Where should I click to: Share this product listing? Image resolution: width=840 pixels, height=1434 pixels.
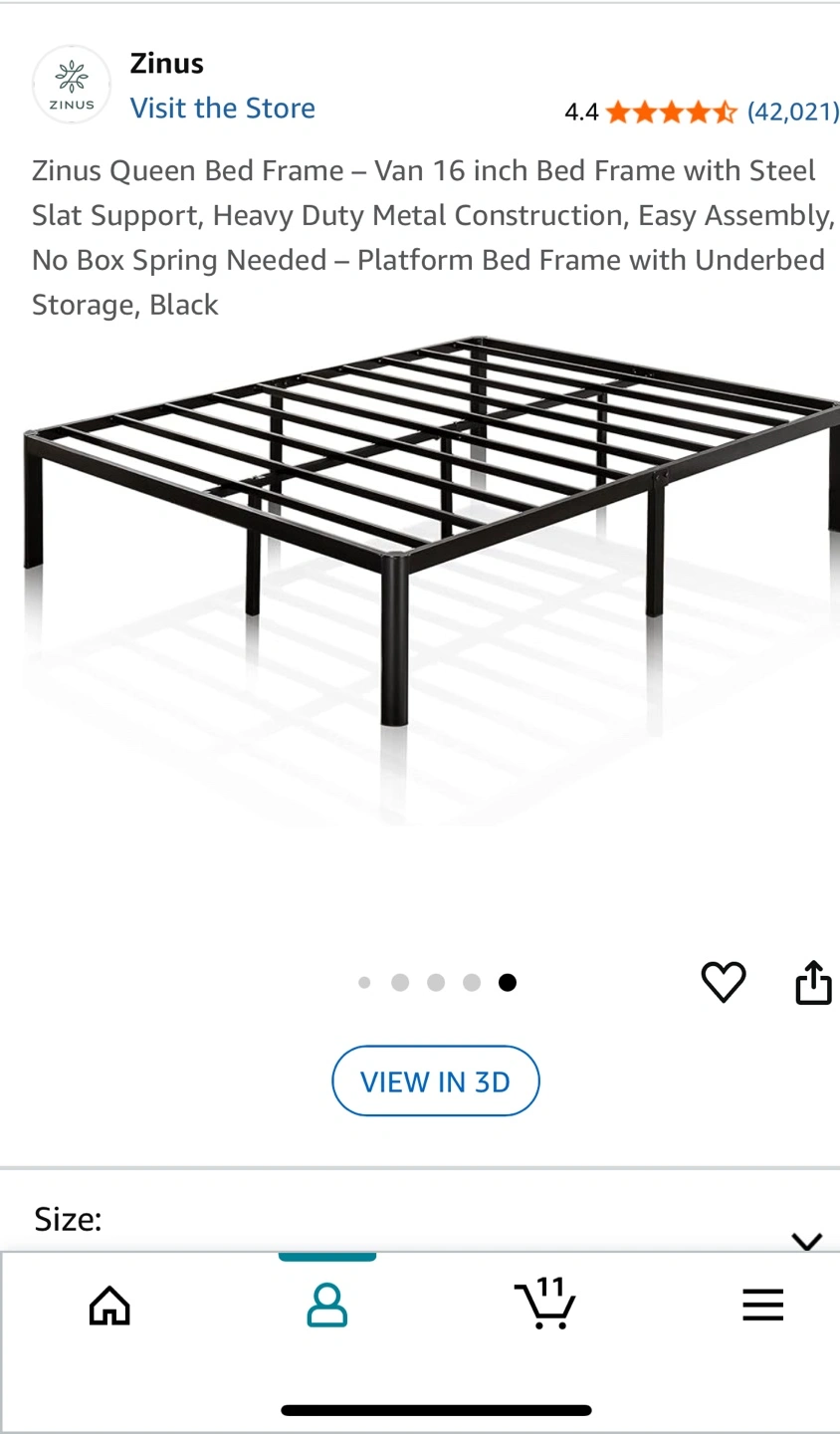pos(812,982)
